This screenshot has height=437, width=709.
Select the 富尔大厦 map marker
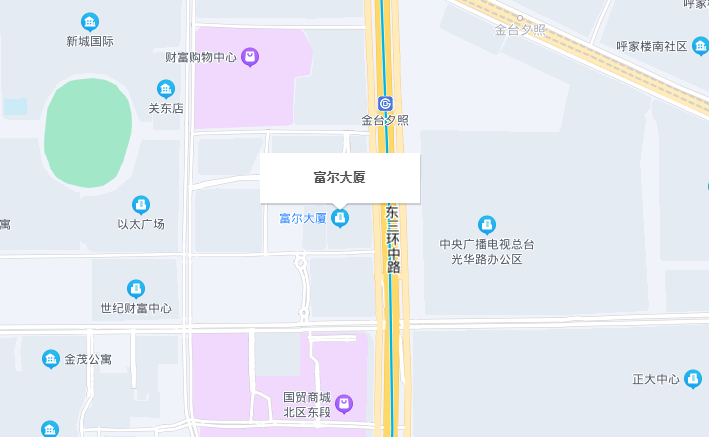tap(341, 217)
